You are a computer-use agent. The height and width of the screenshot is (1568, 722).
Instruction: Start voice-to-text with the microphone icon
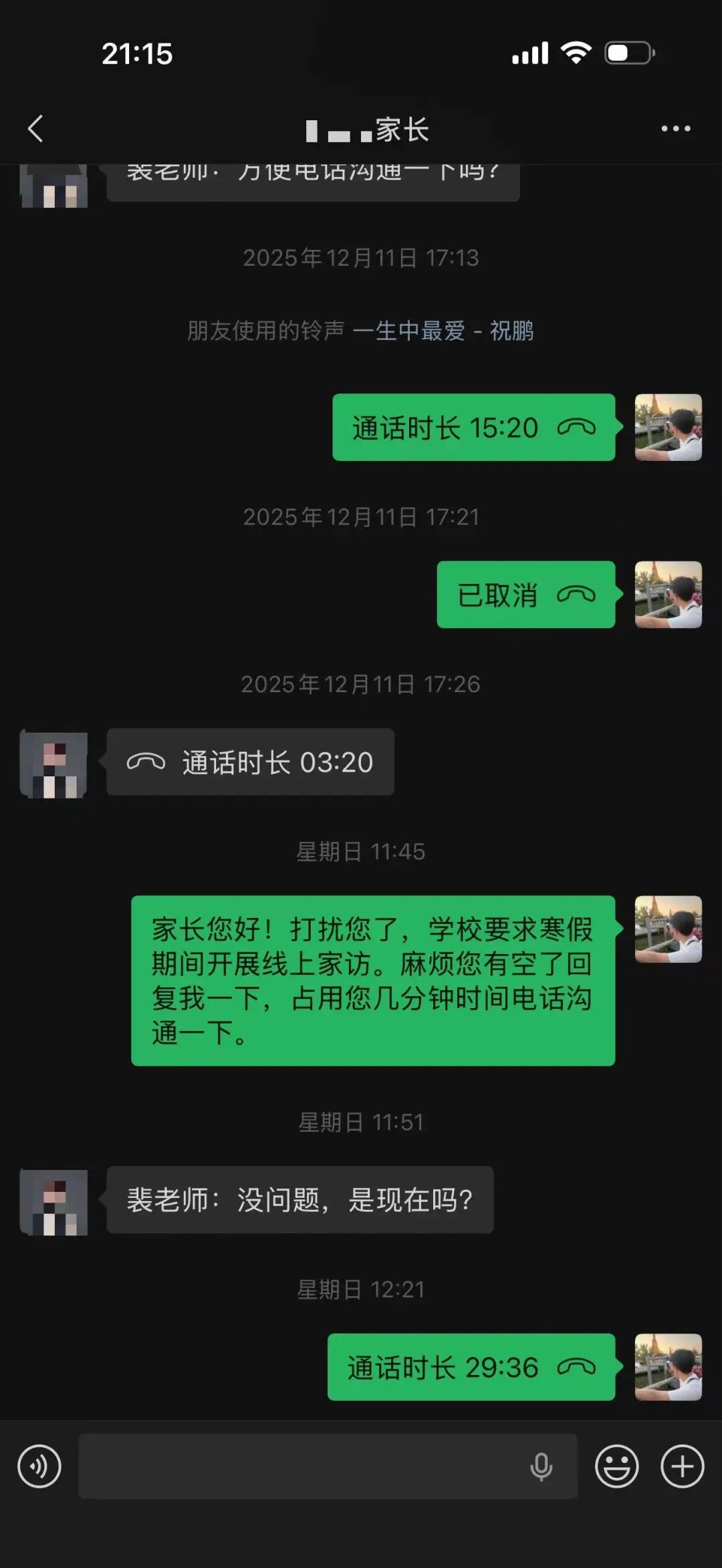tap(541, 1466)
